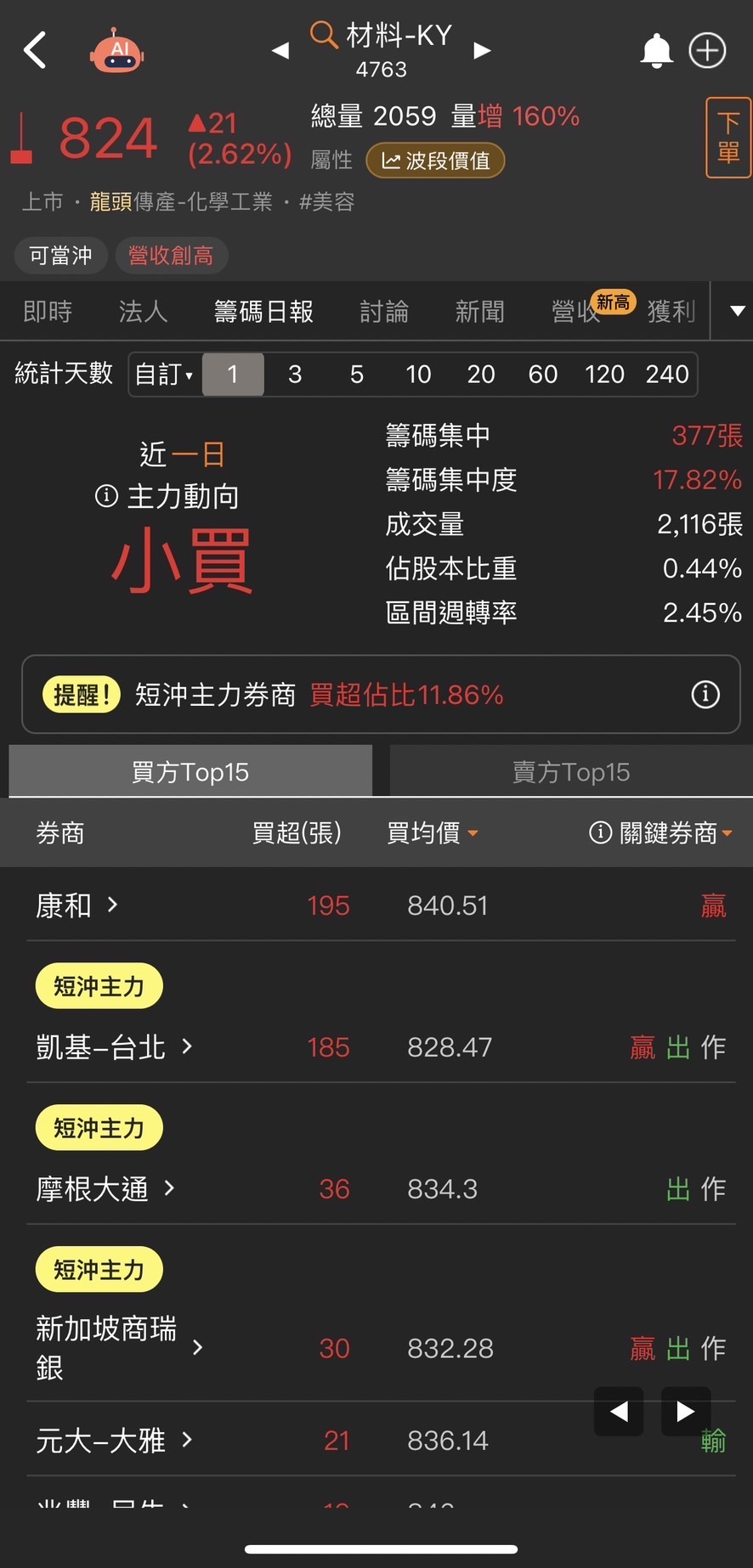Tap the back arrow to return
Screen dimensions: 753x1568
point(34,49)
